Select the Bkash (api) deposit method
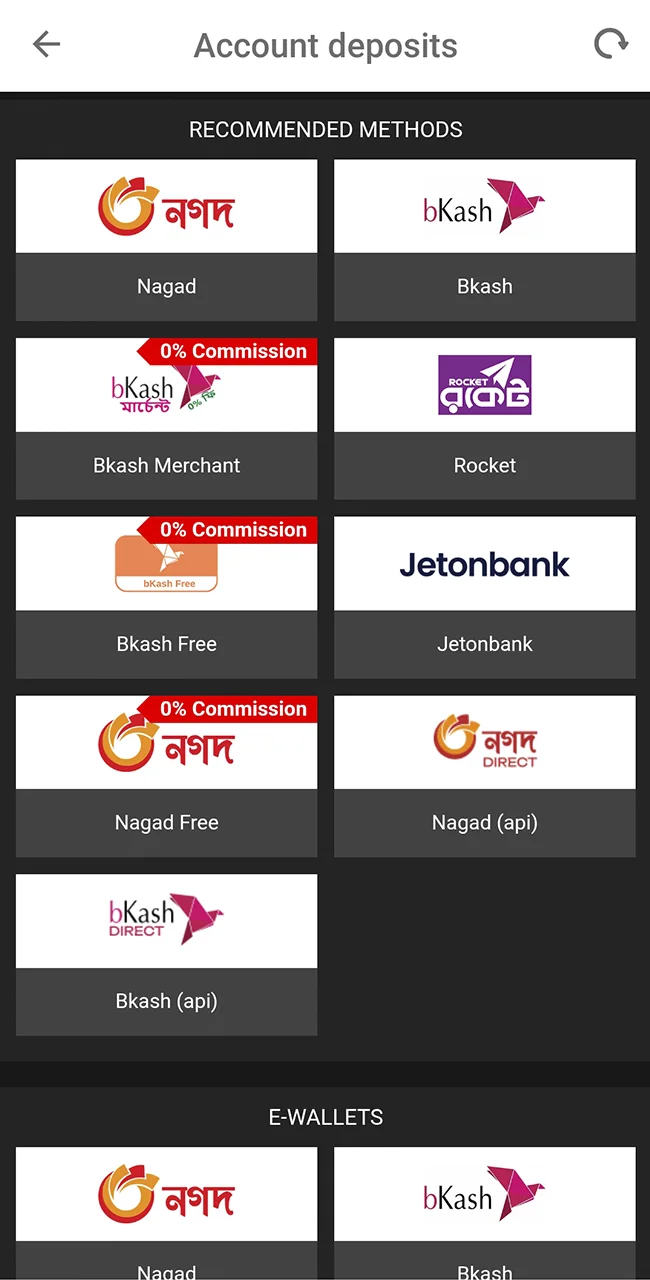The height and width of the screenshot is (1280, 650). (166, 955)
